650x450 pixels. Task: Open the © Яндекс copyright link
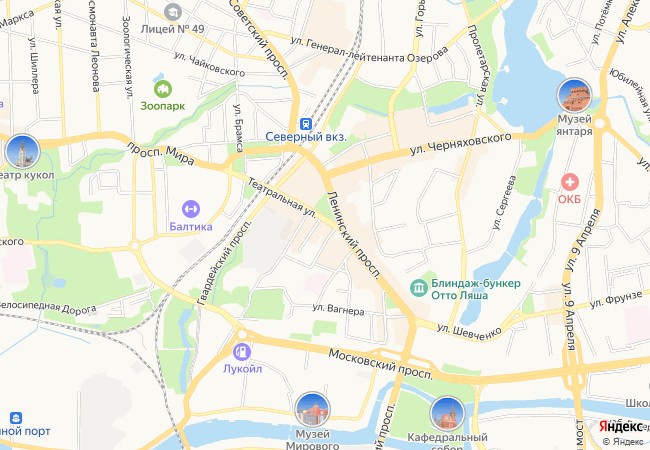[x=624, y=441]
